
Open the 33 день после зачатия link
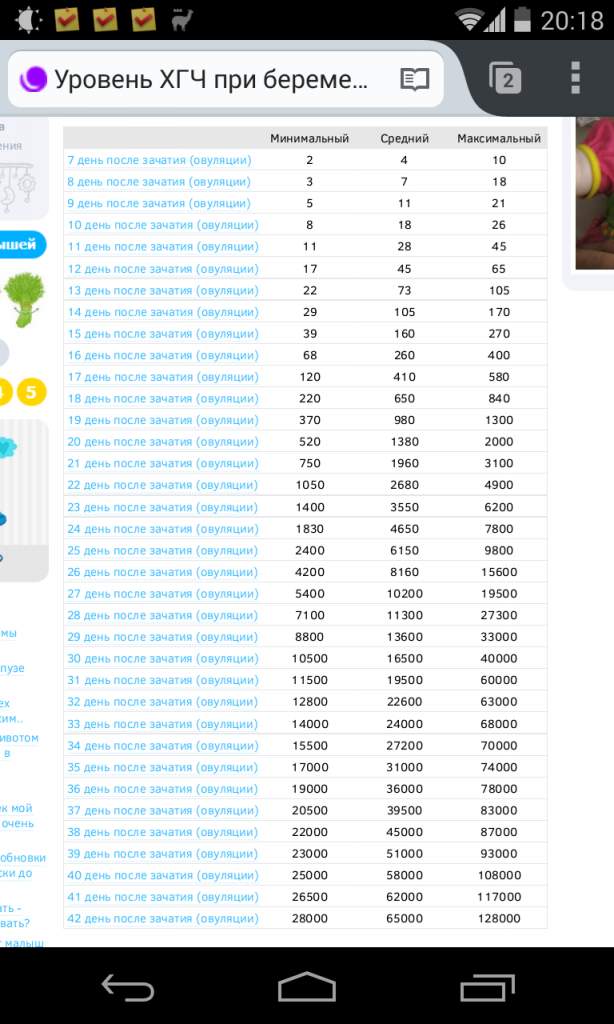[162, 724]
